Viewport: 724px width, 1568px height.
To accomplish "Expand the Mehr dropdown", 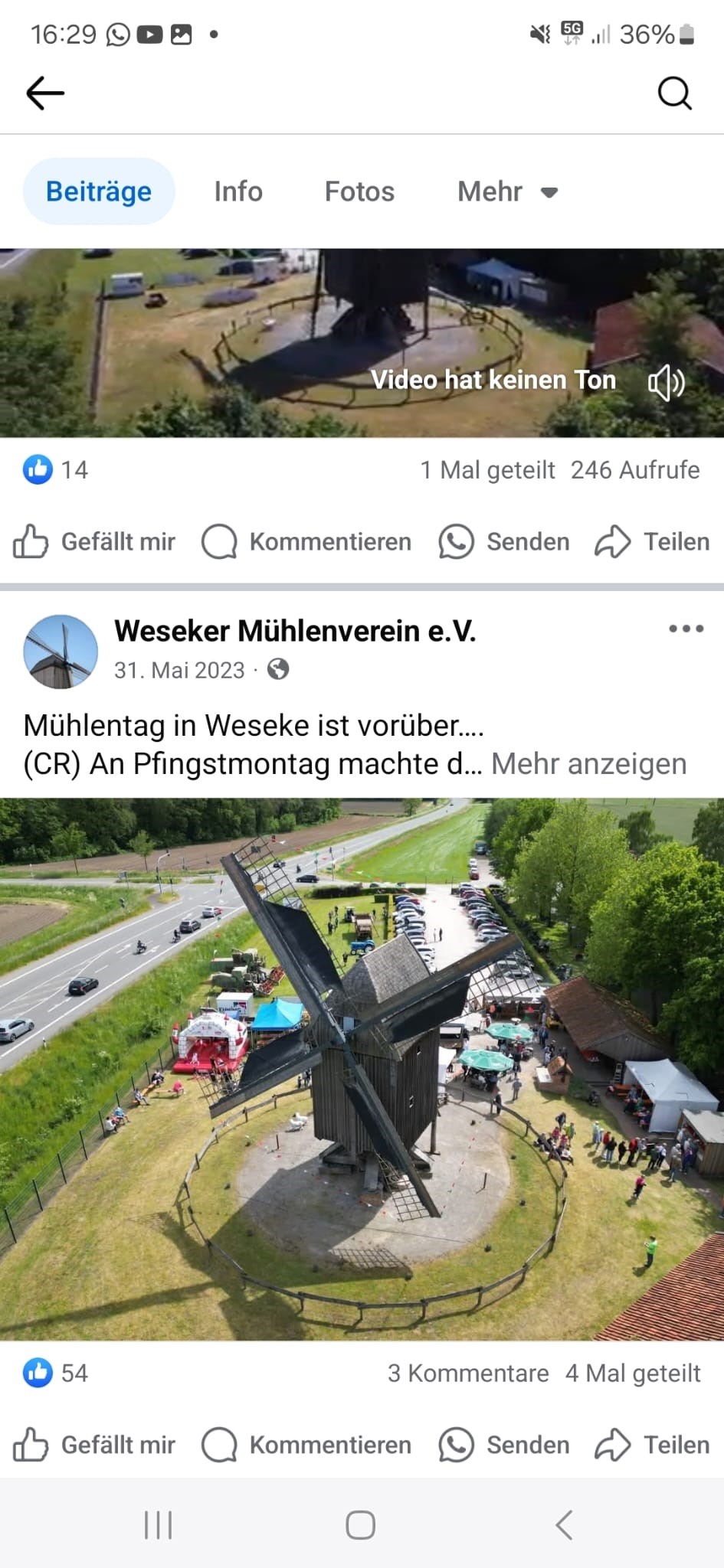I will click(x=507, y=191).
